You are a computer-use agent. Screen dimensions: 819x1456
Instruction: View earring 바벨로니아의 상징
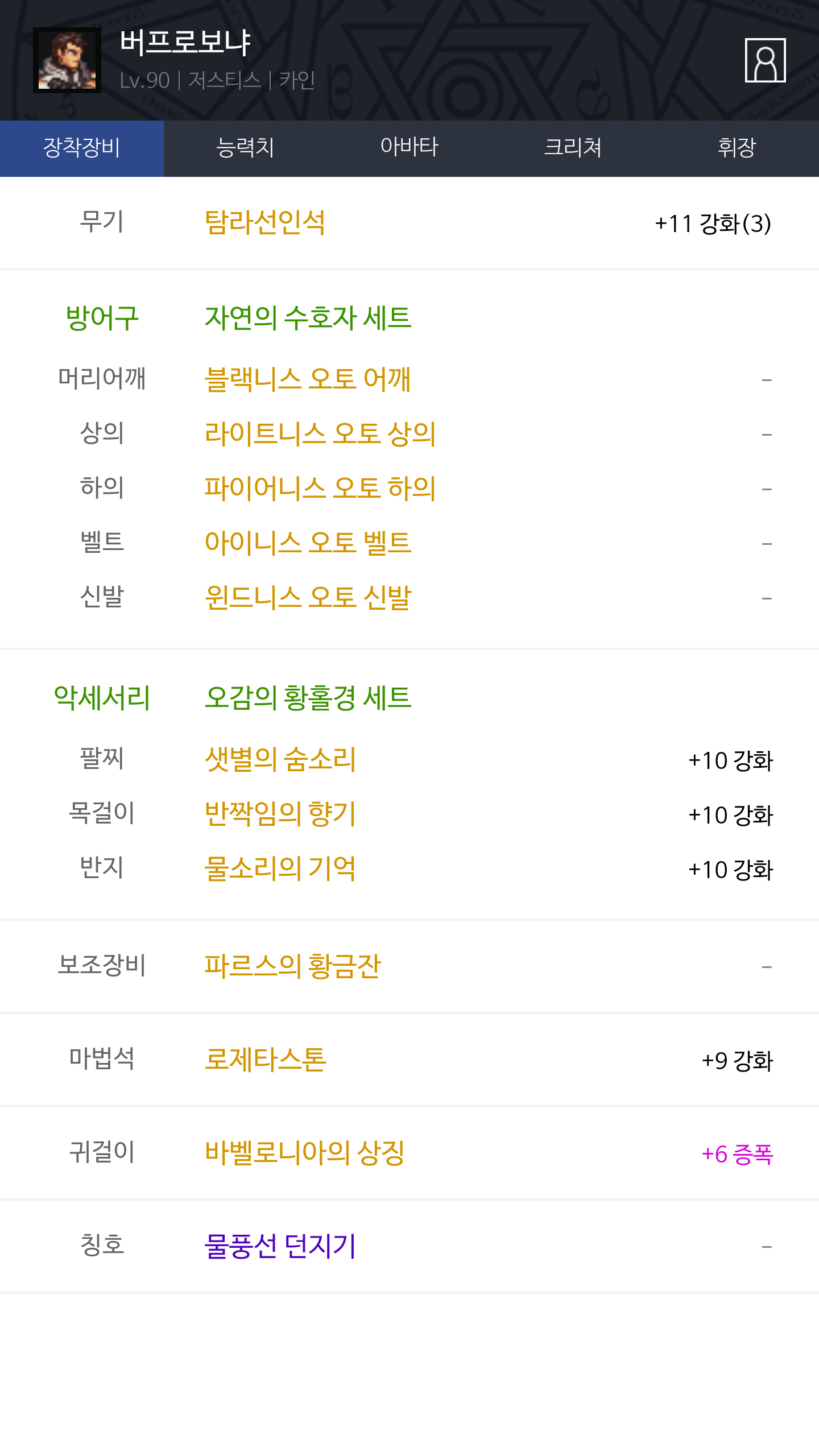305,1152
